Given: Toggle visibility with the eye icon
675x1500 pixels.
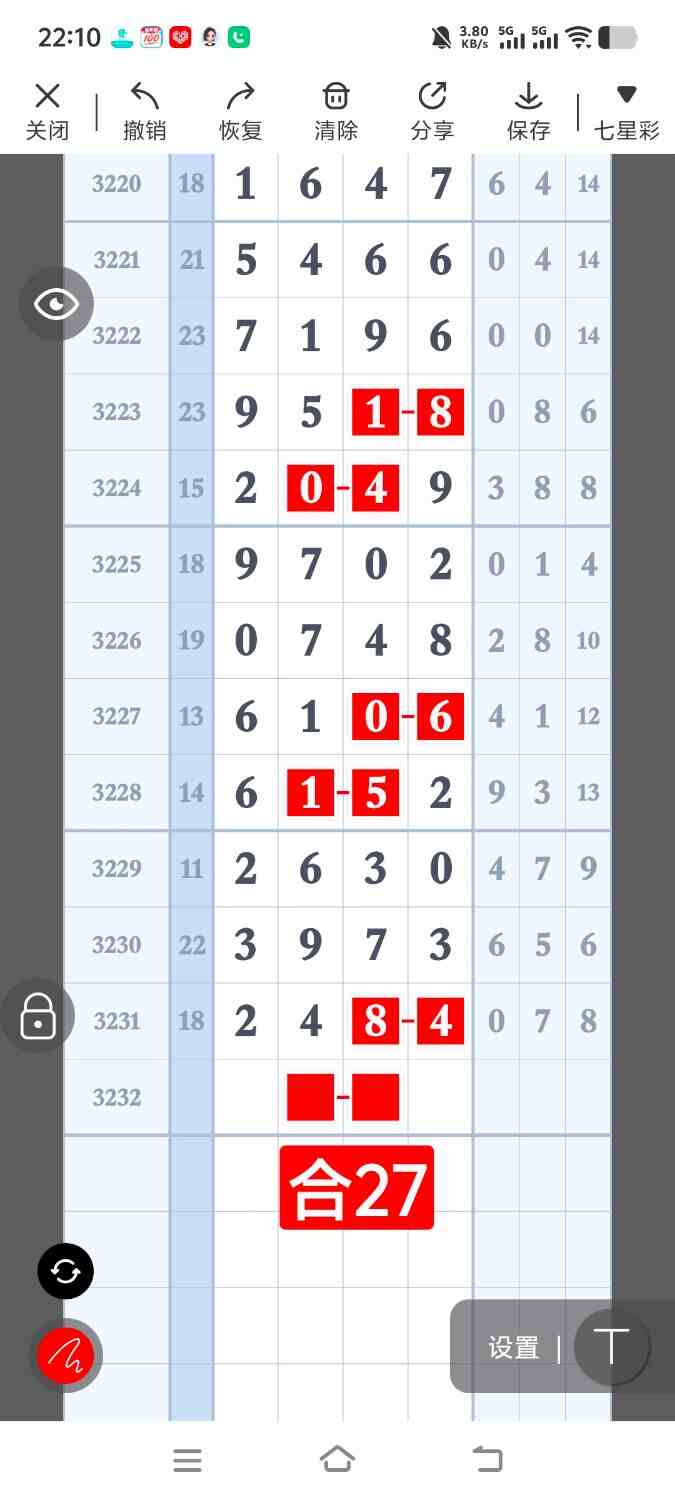Looking at the screenshot, I should click(56, 304).
